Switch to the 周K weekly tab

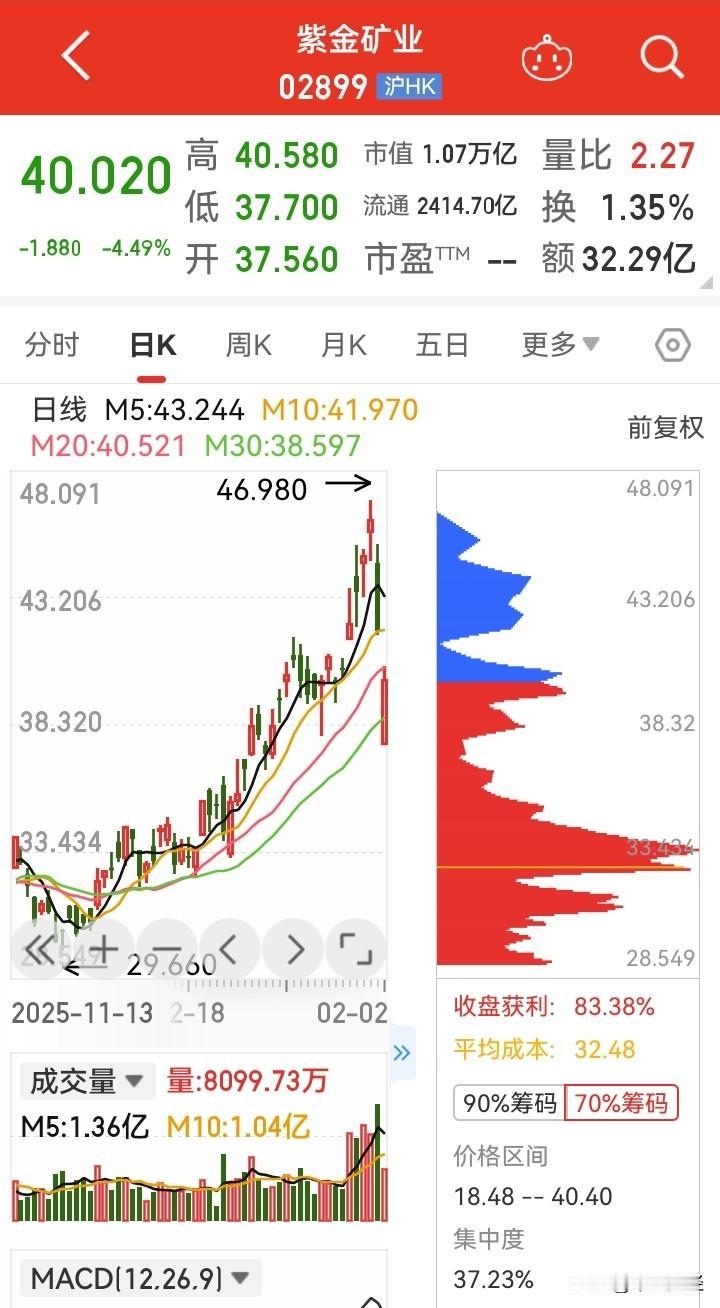tap(246, 344)
